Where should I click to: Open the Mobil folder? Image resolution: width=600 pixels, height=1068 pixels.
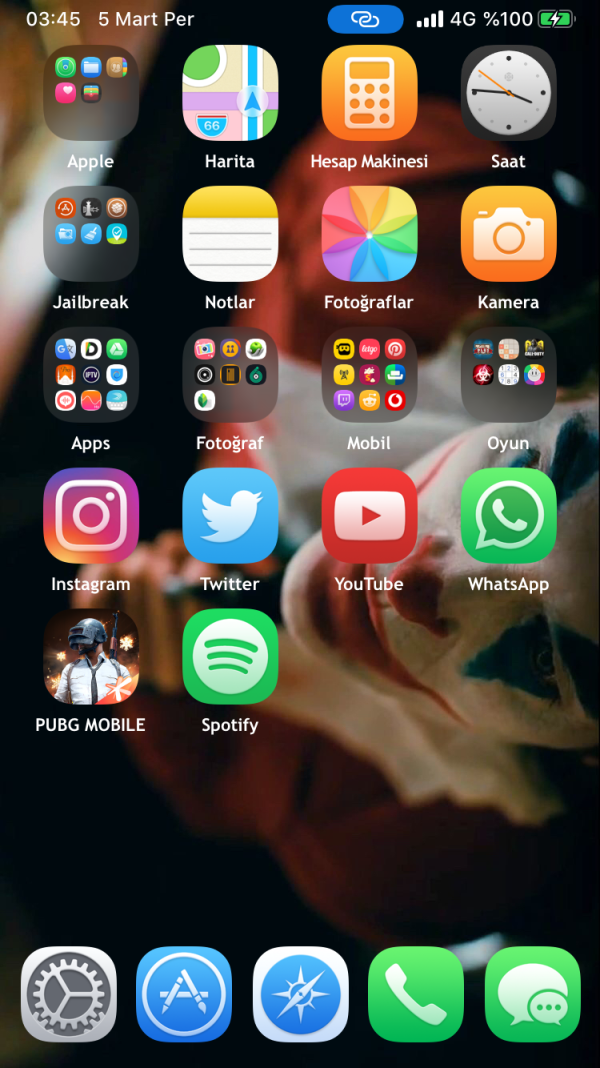pyautogui.click(x=369, y=375)
